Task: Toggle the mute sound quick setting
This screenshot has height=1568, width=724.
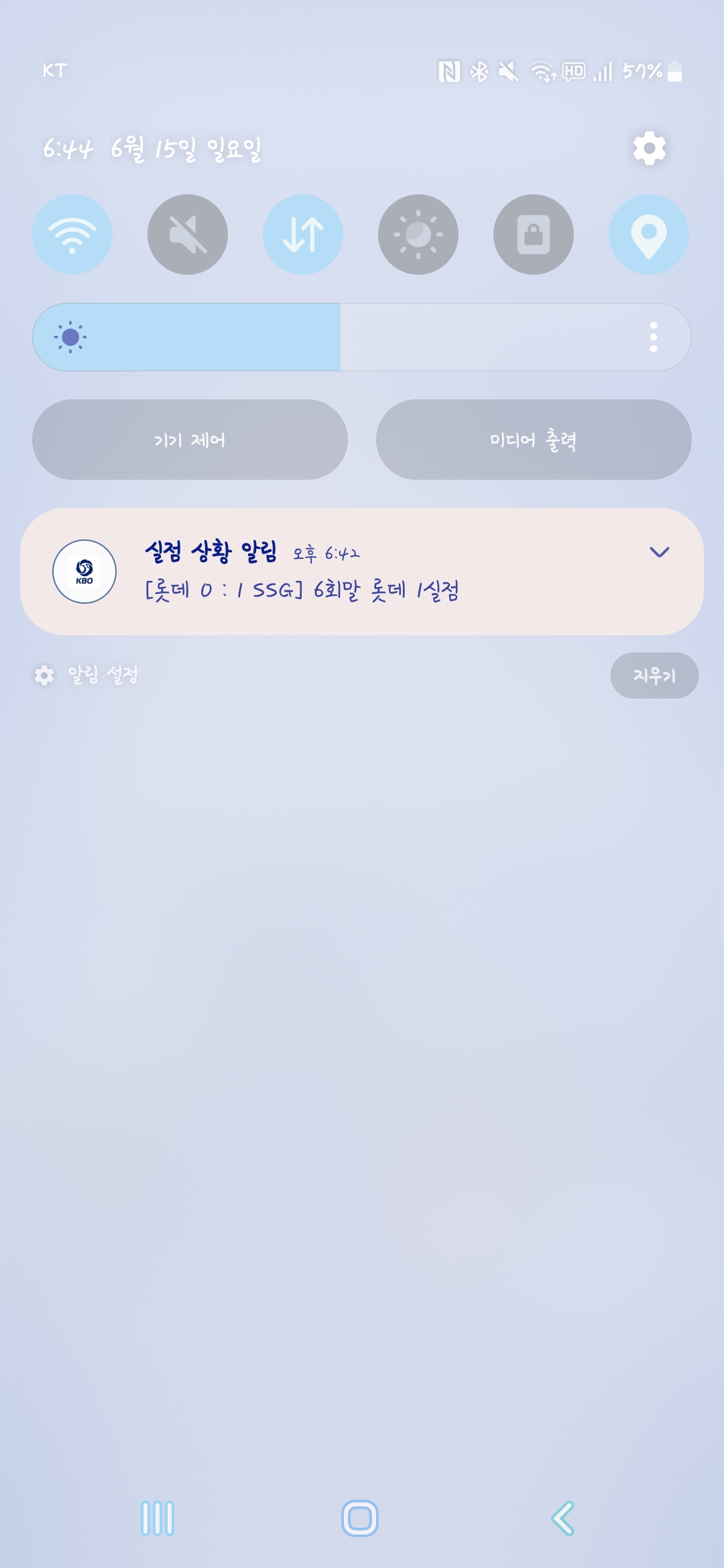Action: pyautogui.click(x=188, y=235)
